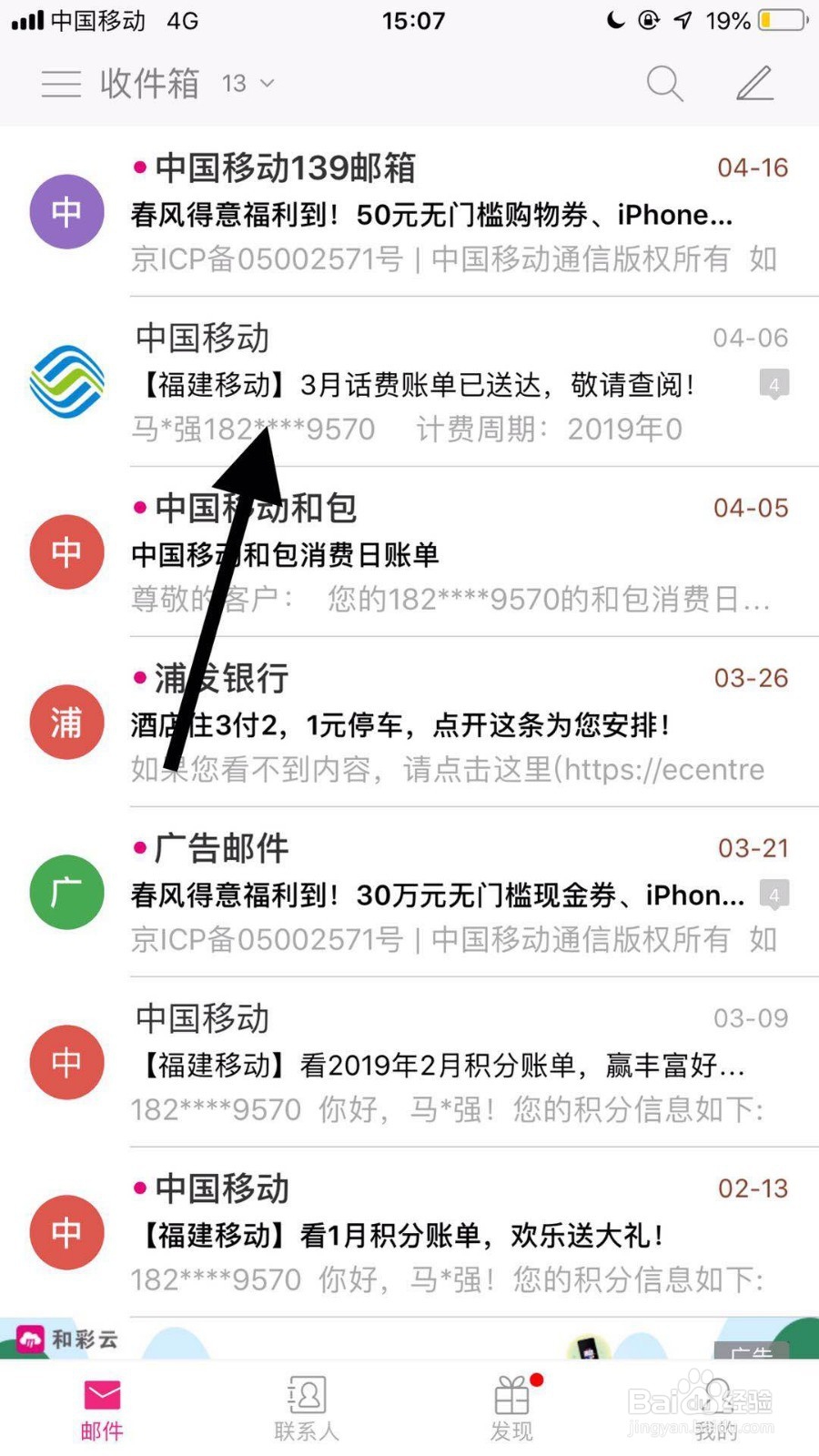
Task: Tap the unread dot on 中国移动139邮箱
Action: coord(138,167)
